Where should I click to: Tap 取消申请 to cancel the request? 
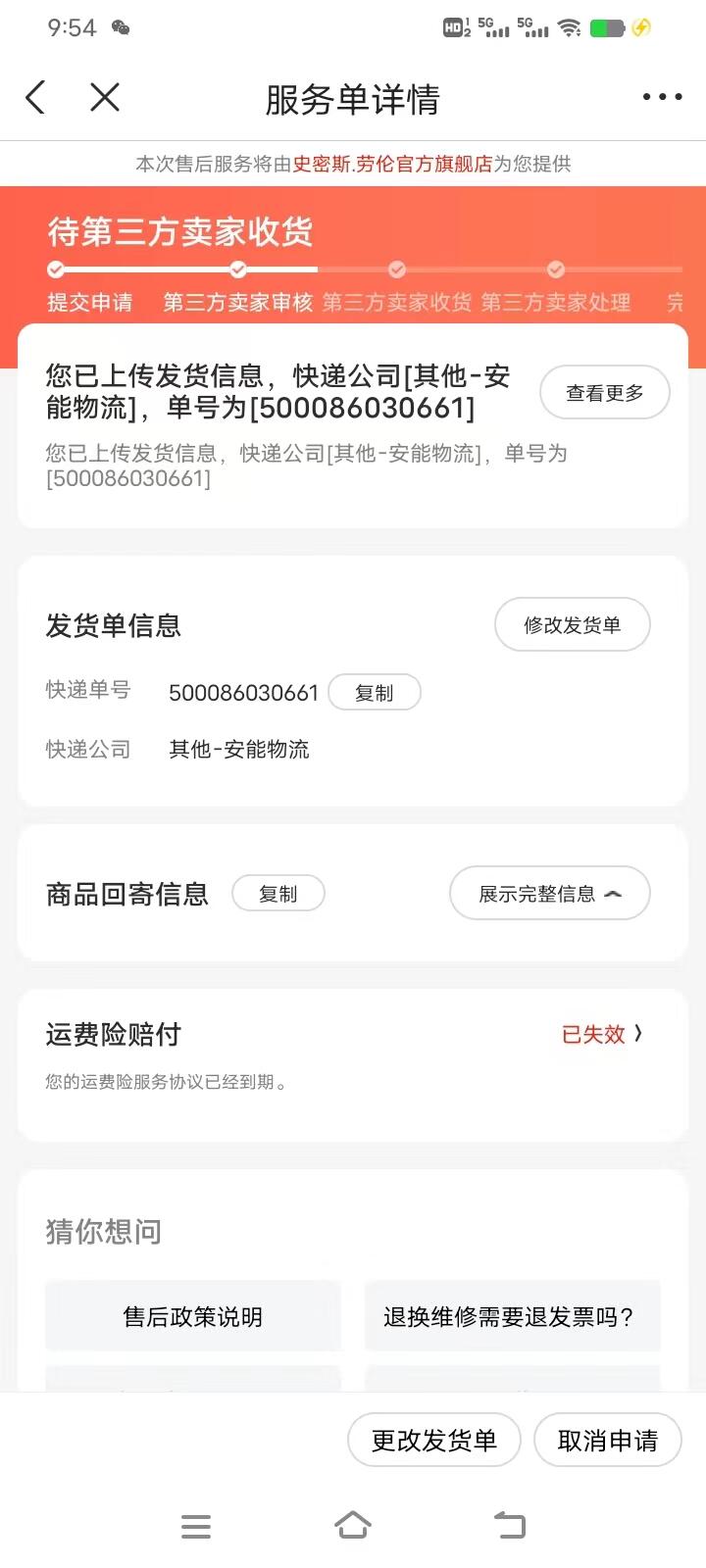607,1441
